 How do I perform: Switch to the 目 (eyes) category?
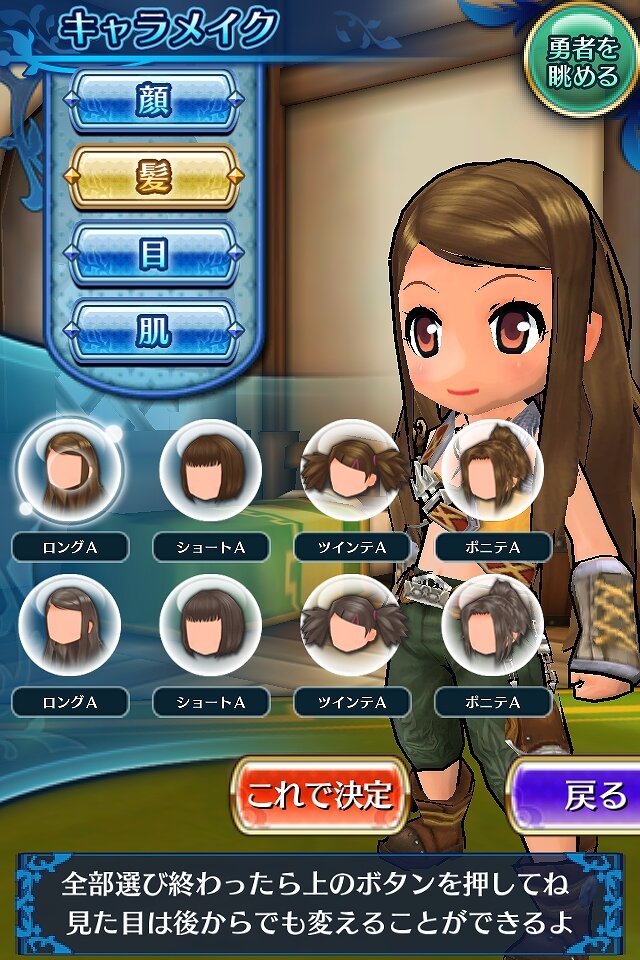click(x=153, y=254)
